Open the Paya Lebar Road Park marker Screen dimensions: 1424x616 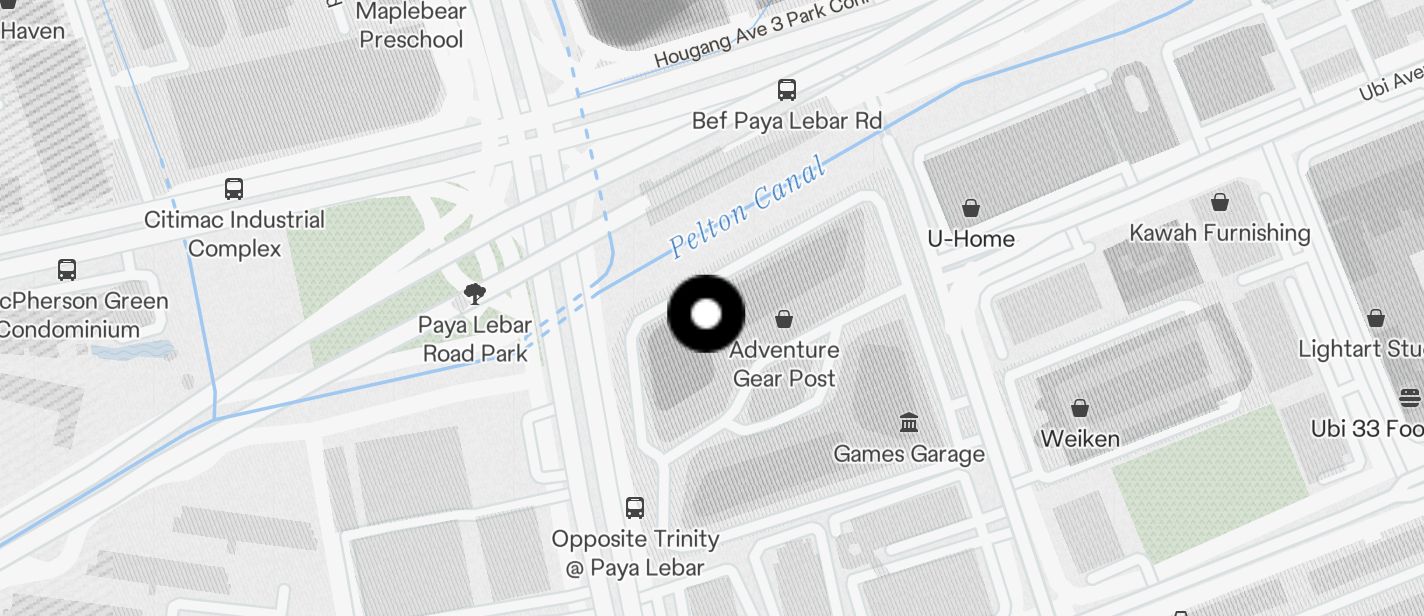pyautogui.click(x=475, y=294)
